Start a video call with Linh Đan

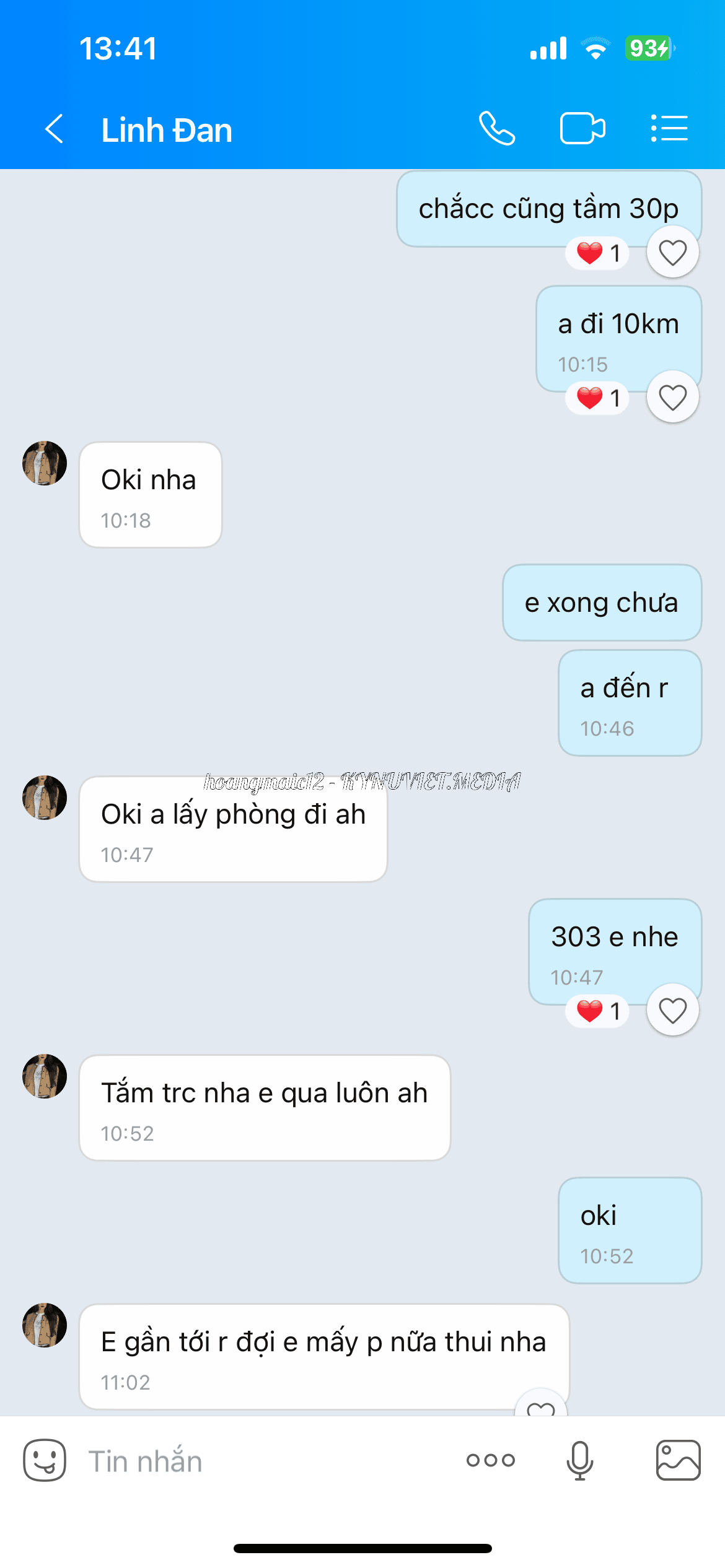coord(582,129)
